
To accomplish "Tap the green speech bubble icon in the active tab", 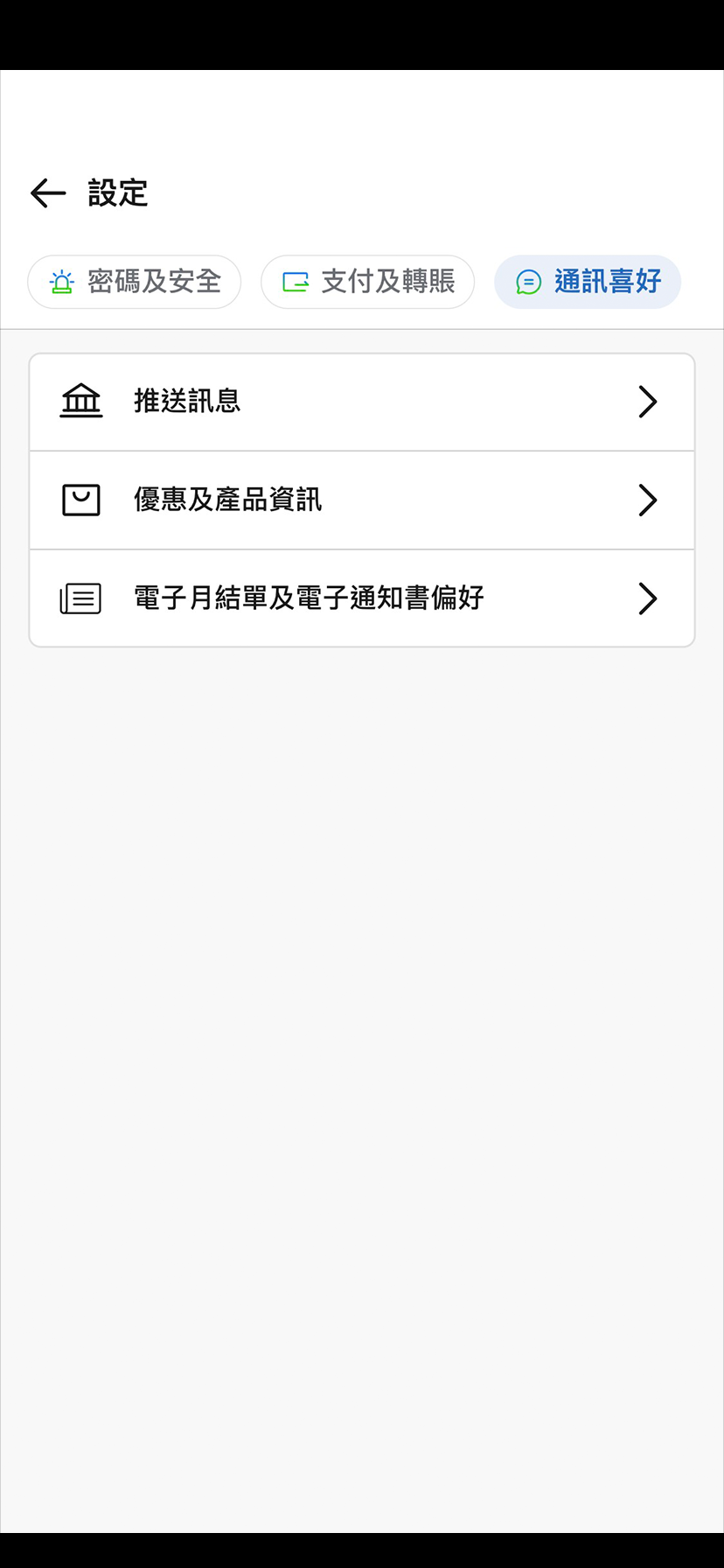I will coord(528,282).
